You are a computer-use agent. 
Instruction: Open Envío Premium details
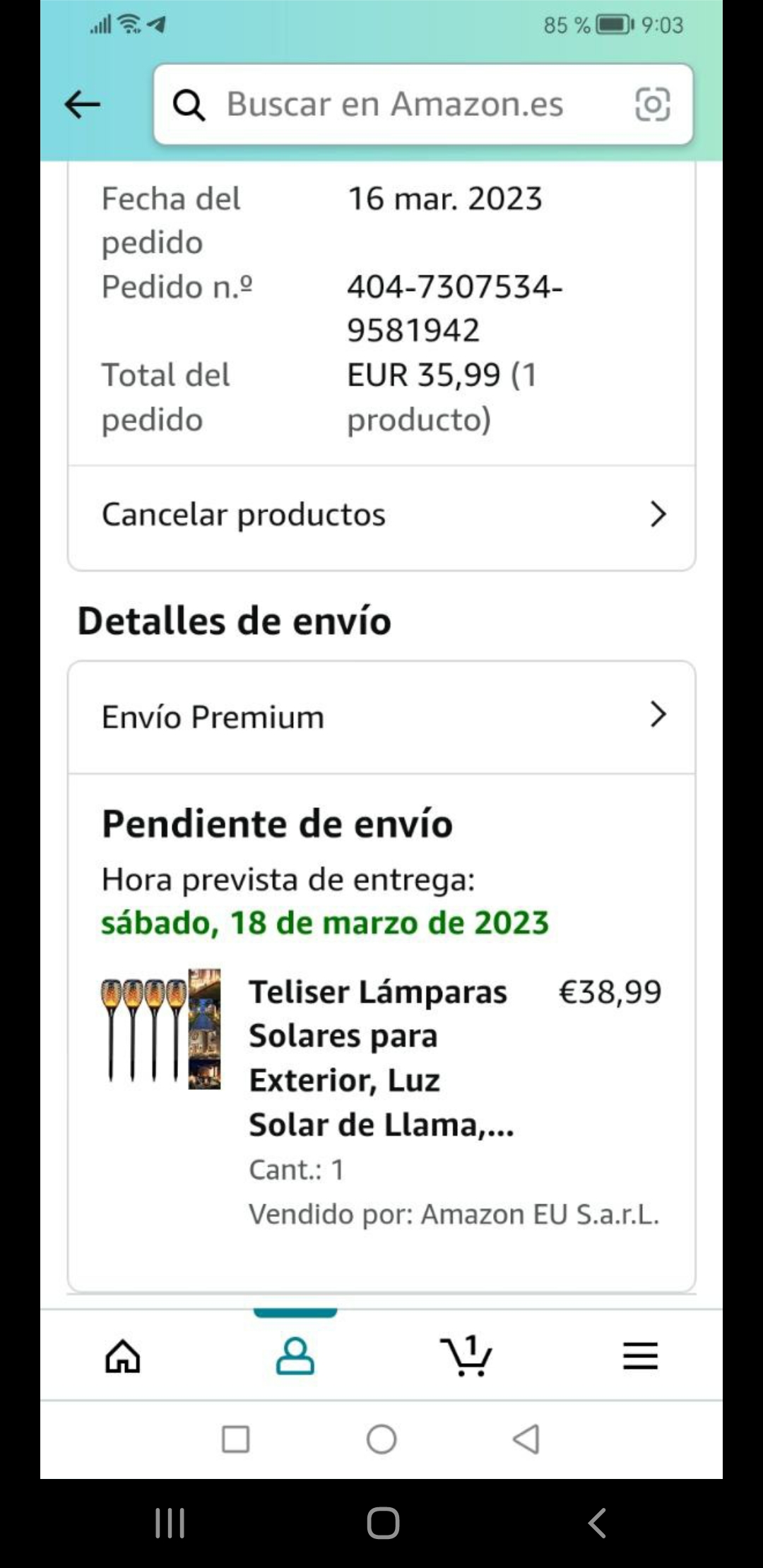point(381,716)
